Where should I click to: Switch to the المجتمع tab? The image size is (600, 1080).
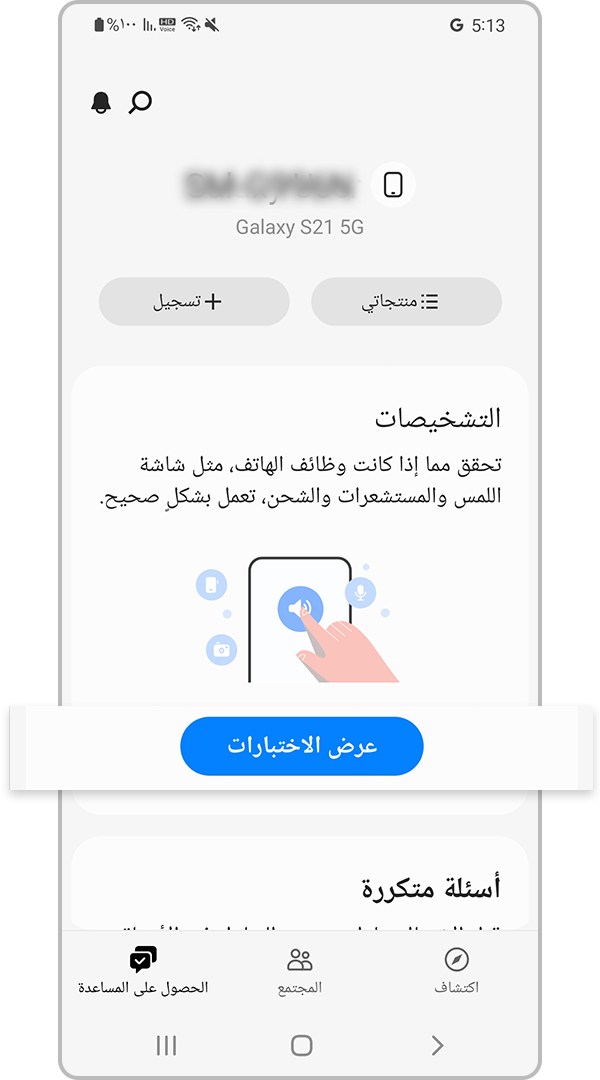pos(300,970)
